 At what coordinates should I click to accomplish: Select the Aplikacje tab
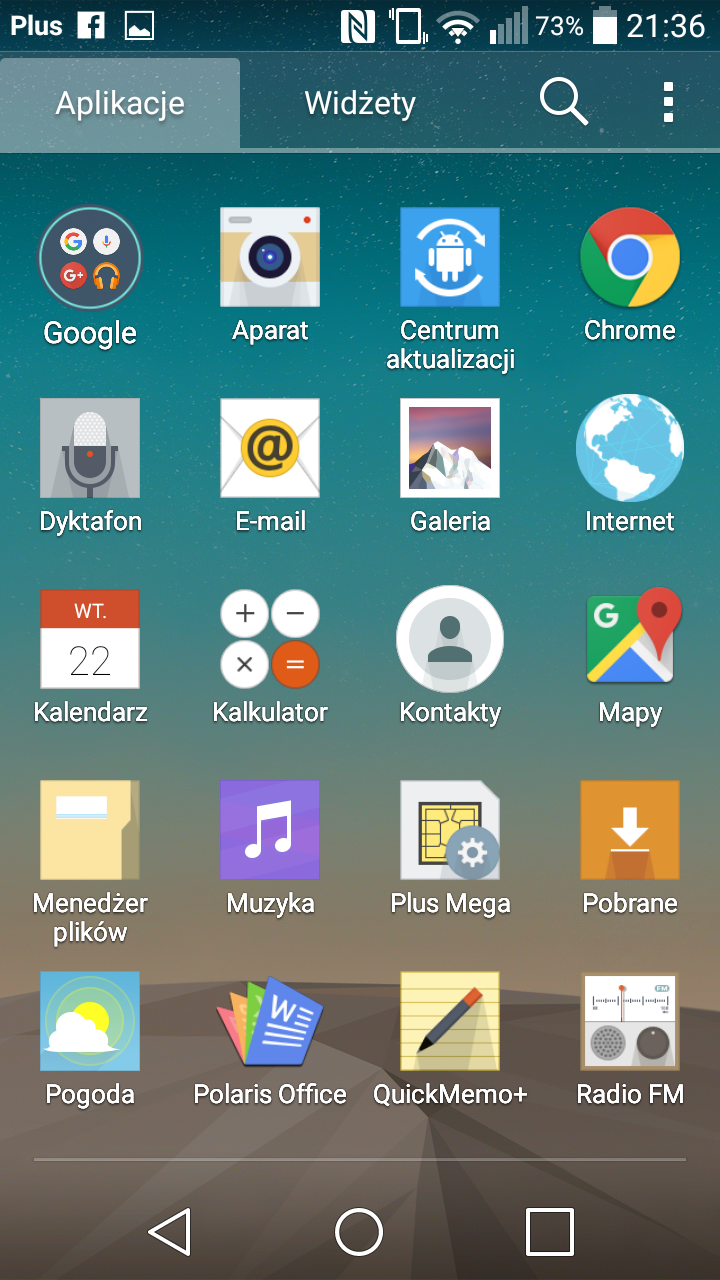120,103
